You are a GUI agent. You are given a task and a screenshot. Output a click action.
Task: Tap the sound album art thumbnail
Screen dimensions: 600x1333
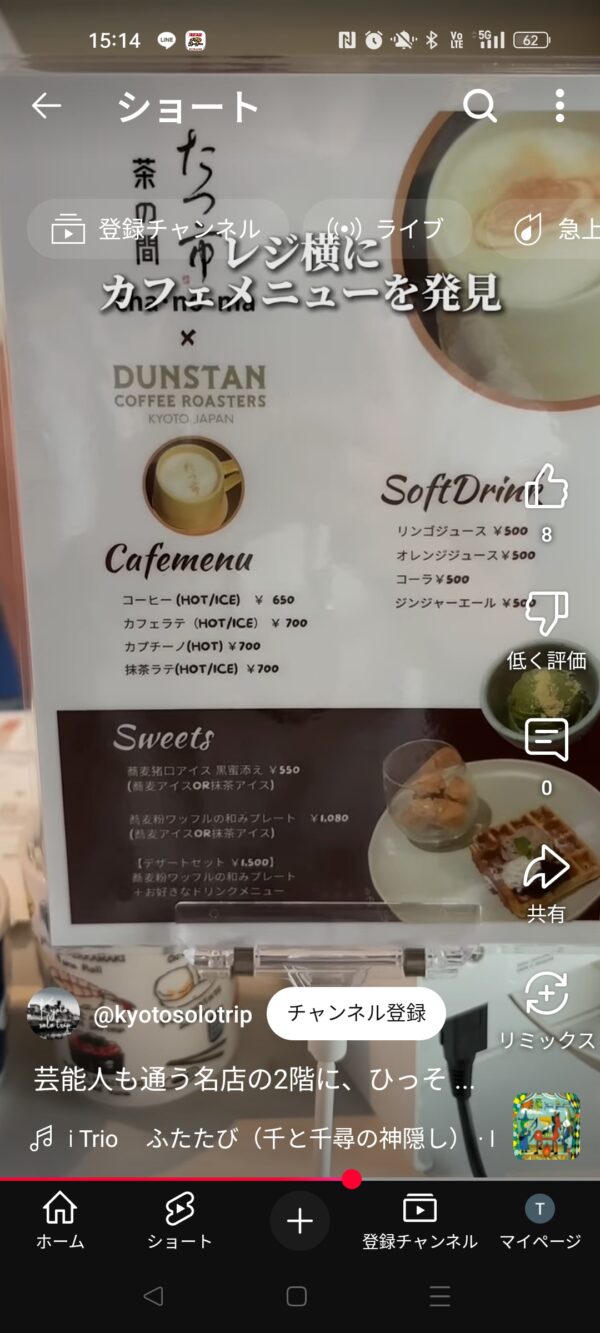click(x=546, y=1126)
